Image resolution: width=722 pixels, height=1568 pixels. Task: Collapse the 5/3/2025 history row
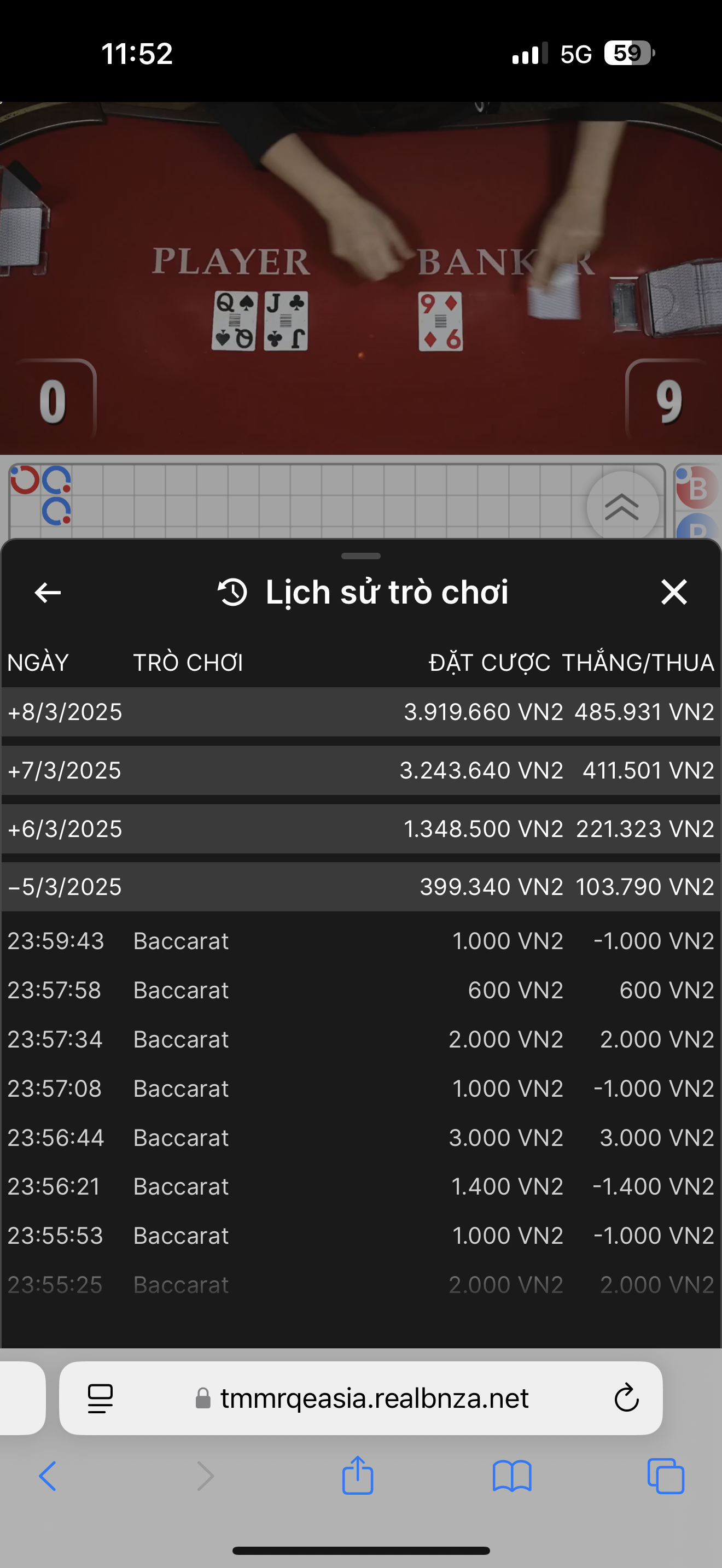click(65, 887)
